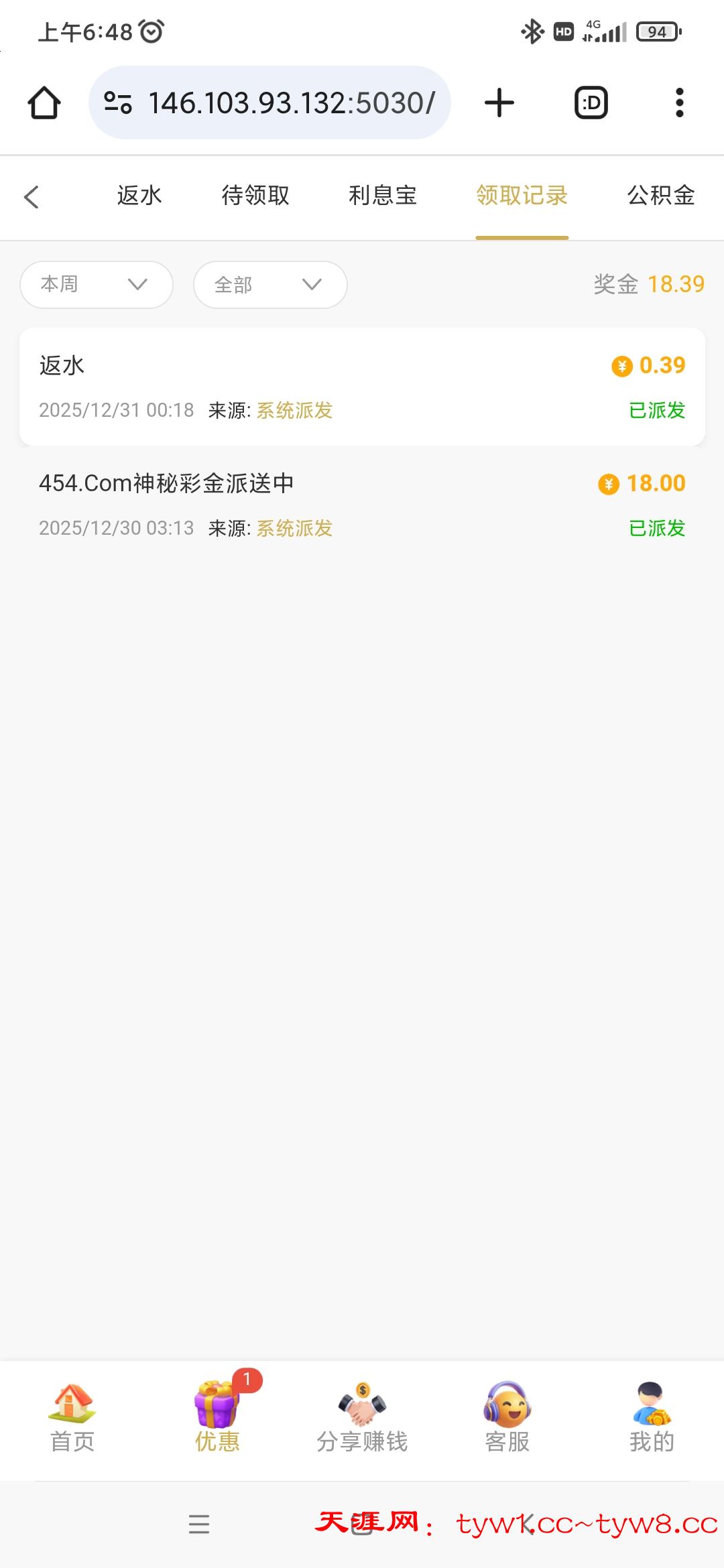Switch to the 利息宝 tab
Viewport: 724px width, 1568px height.
point(383,196)
